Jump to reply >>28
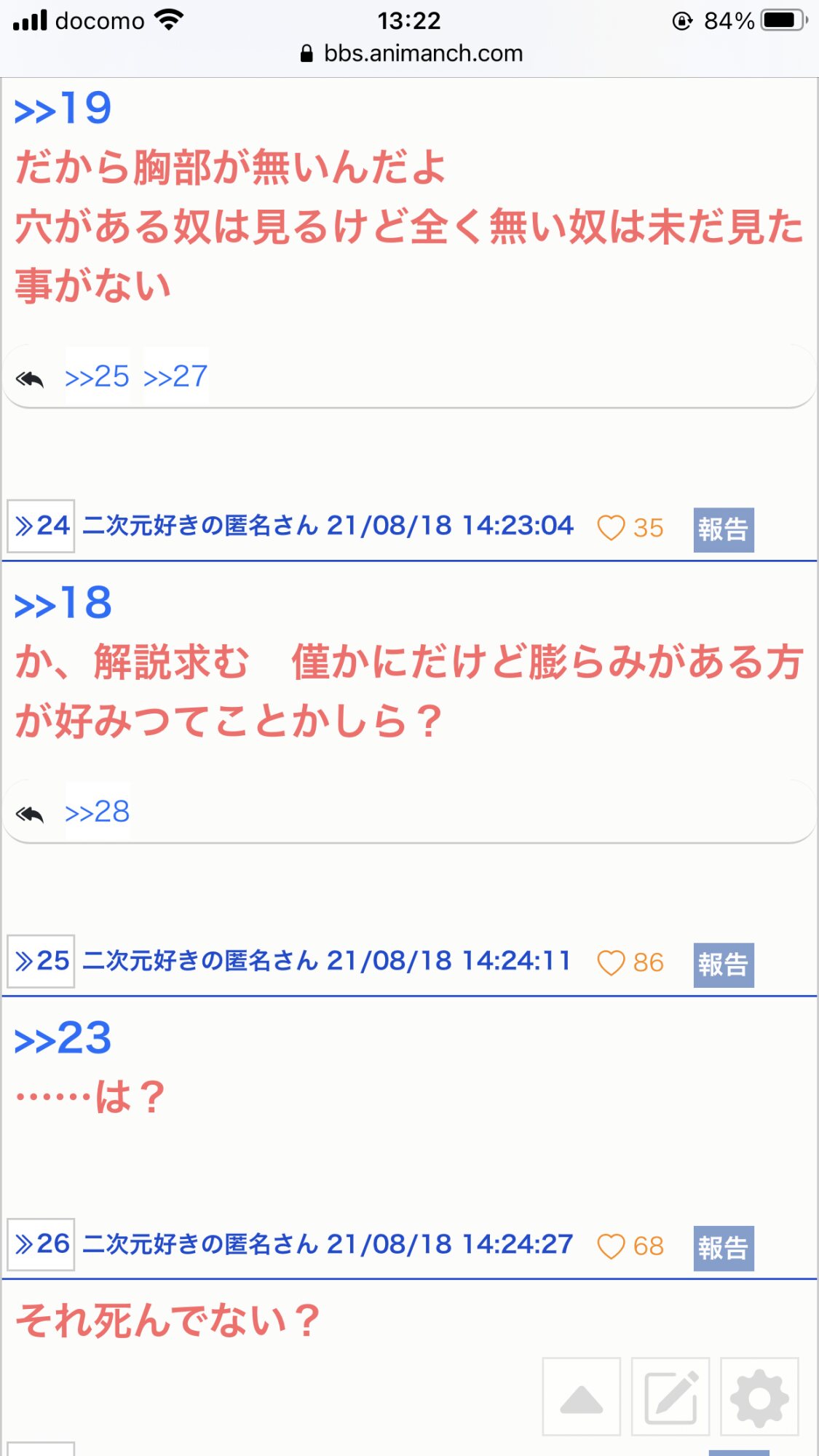 coord(97,812)
